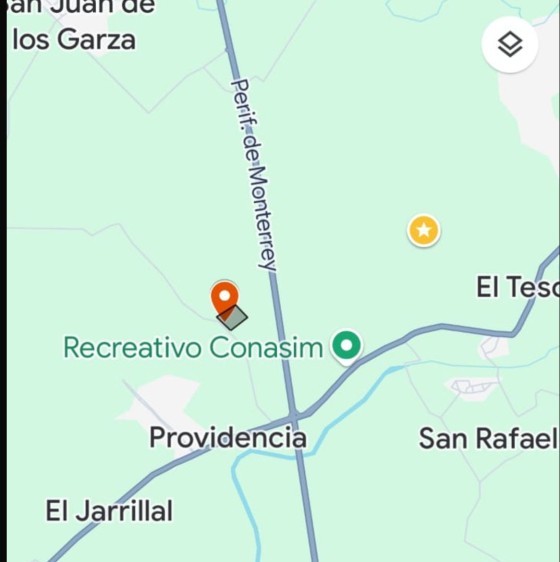This screenshot has width=560, height=562.
Task: Open the yellow starred saved place
Action: pyautogui.click(x=424, y=230)
